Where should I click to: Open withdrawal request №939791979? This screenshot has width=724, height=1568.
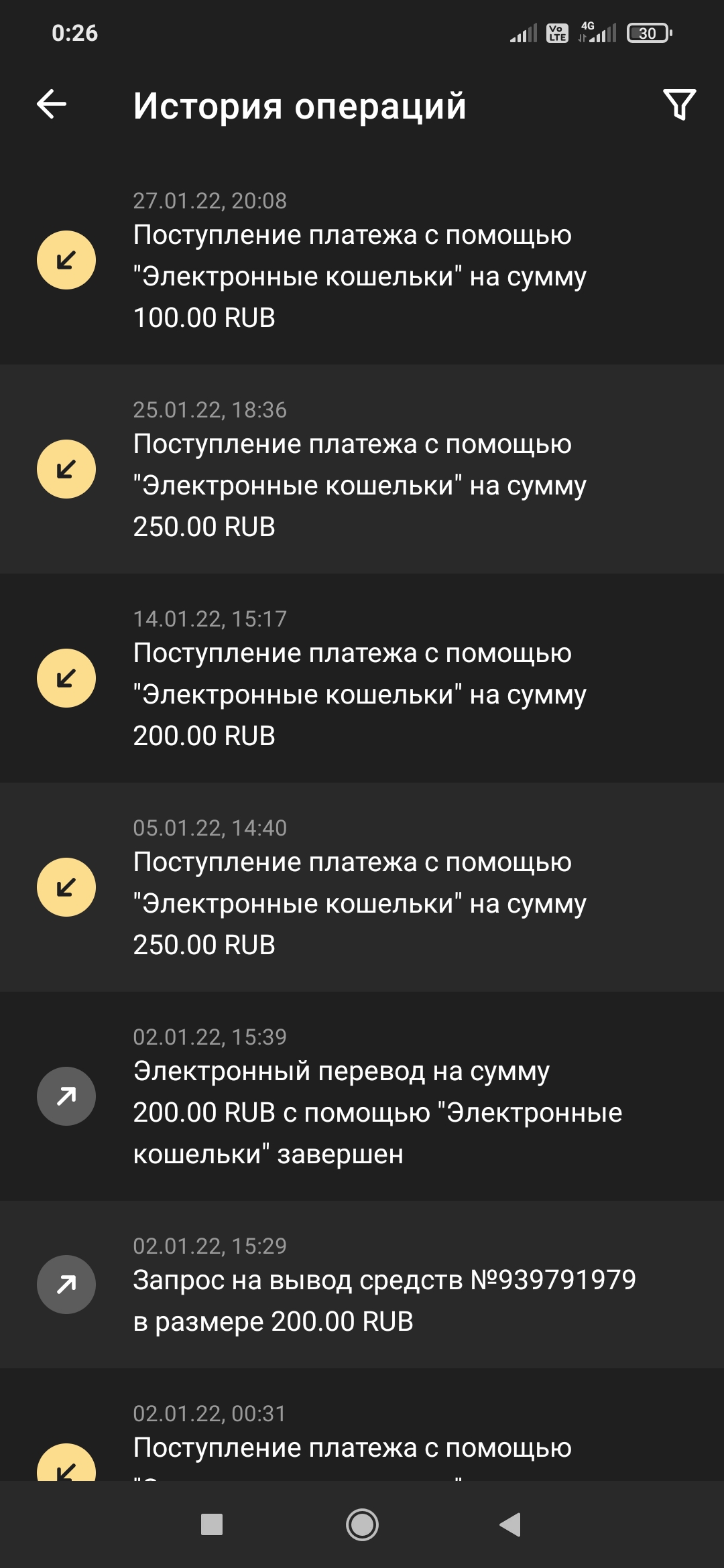point(362,1285)
